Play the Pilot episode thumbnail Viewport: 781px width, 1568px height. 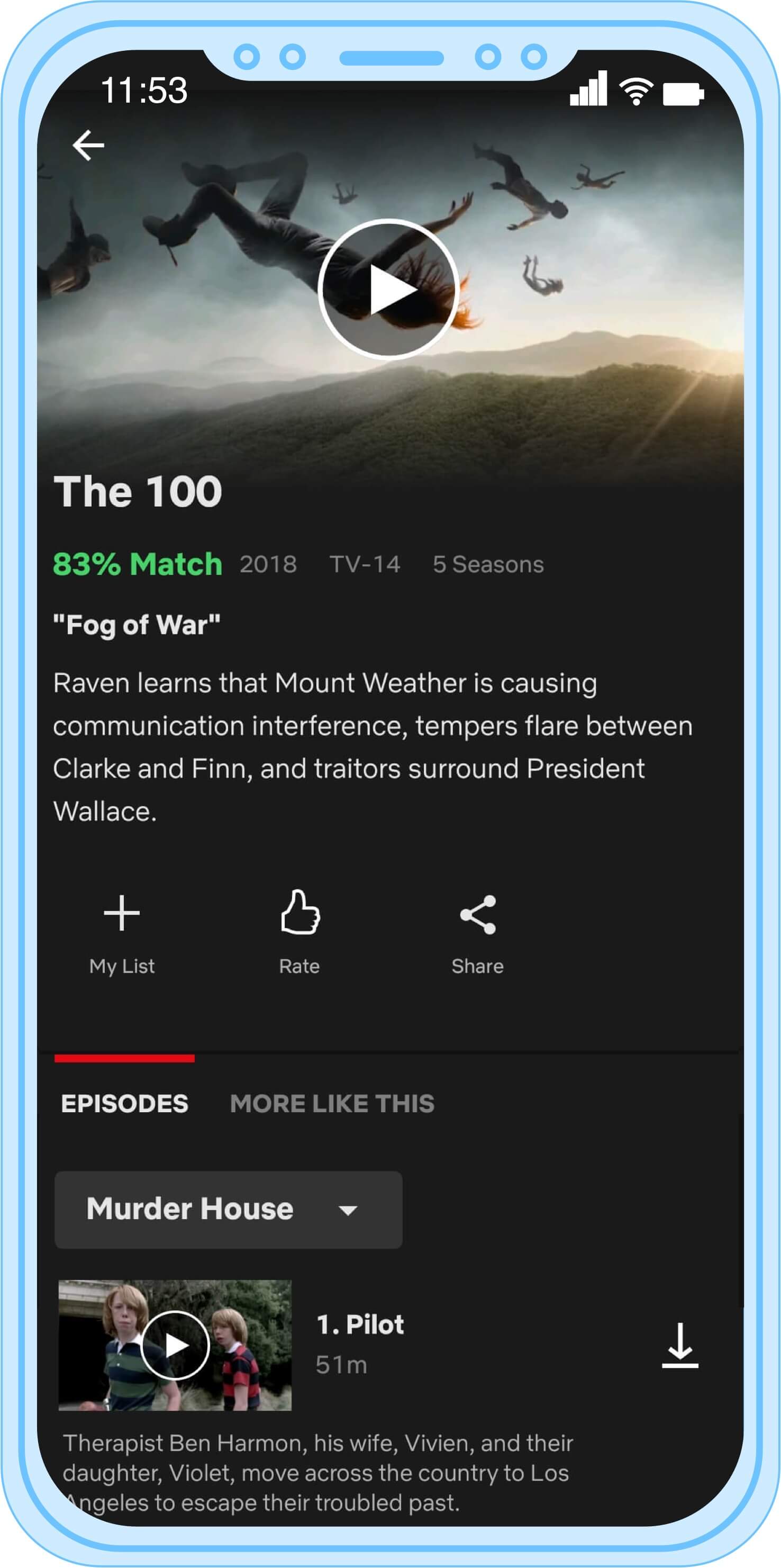[175, 1345]
